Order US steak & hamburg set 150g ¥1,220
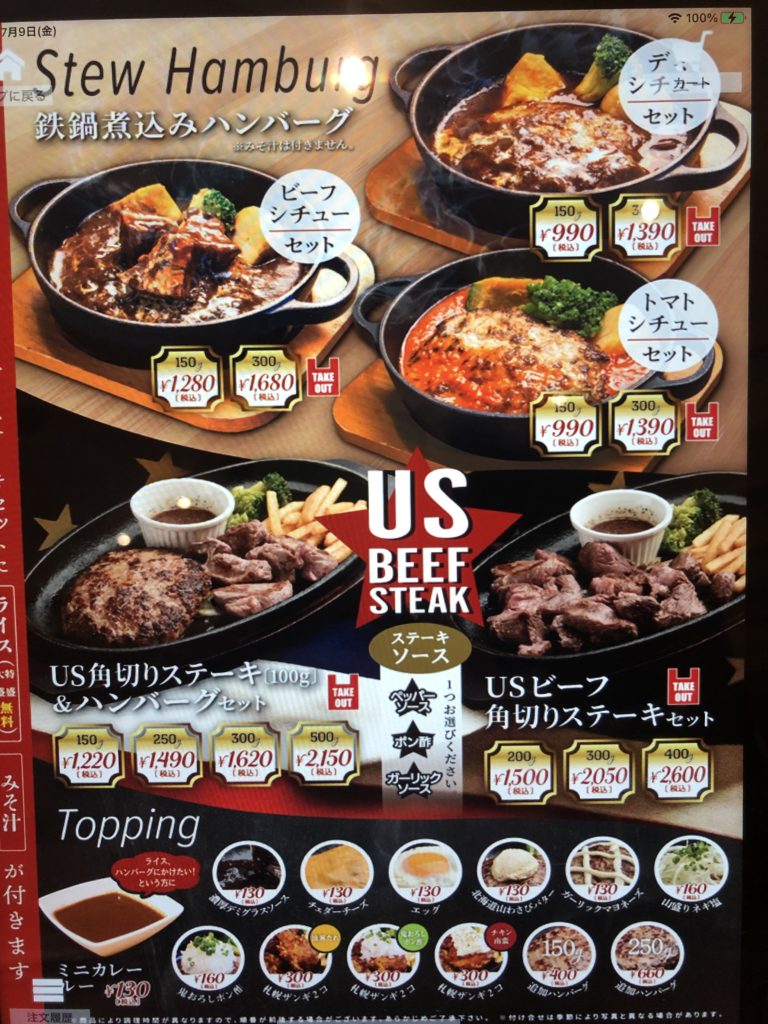The height and width of the screenshot is (1024, 768). click(x=88, y=756)
